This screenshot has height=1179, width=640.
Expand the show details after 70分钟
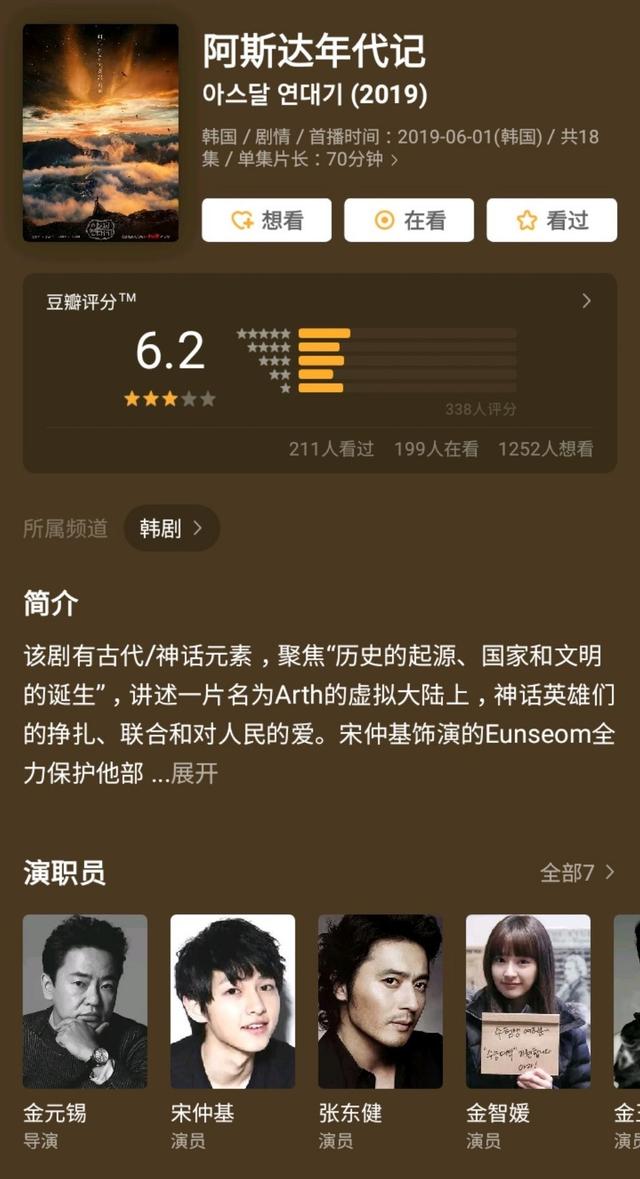click(394, 160)
